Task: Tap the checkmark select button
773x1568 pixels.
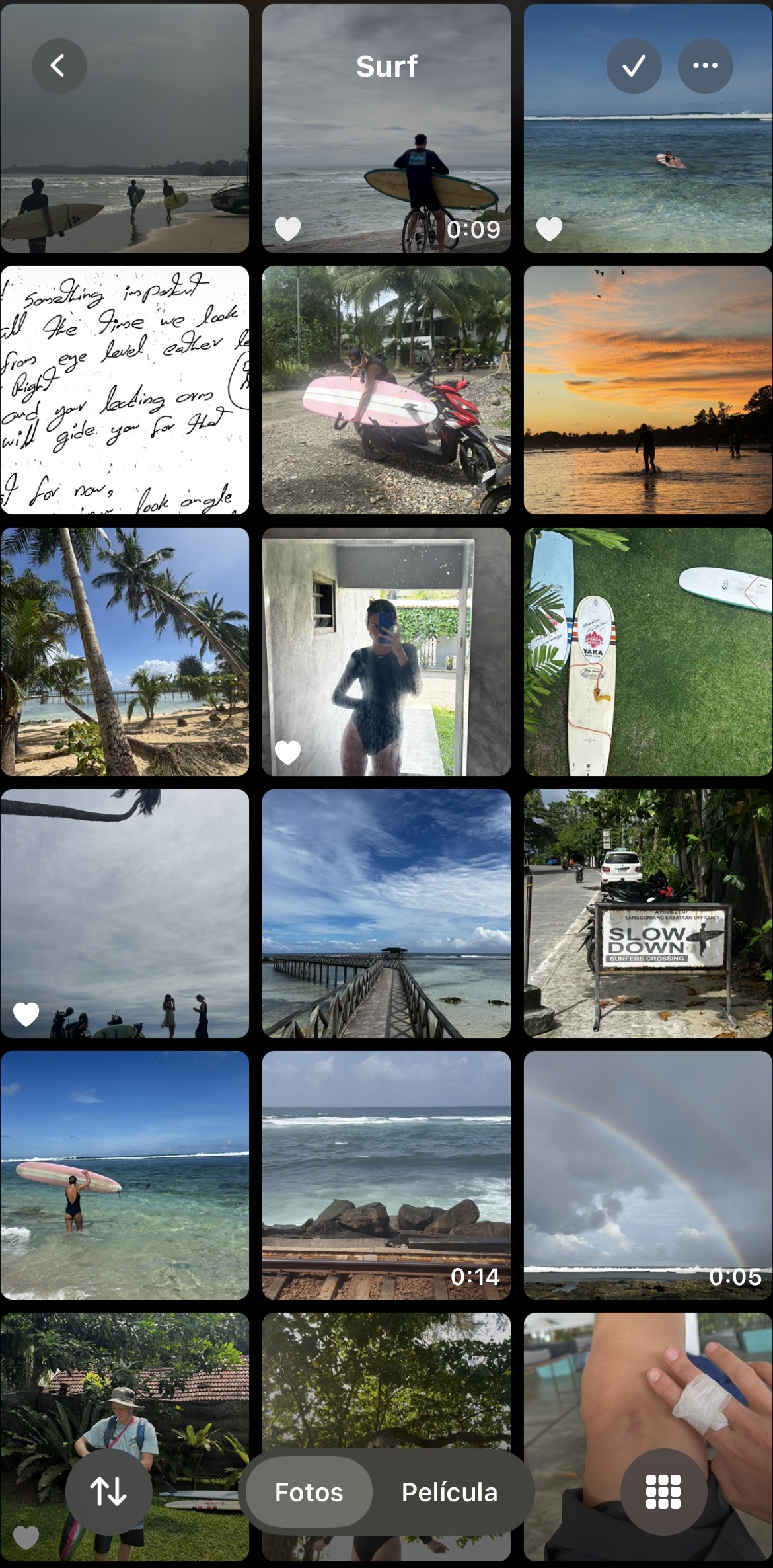Action: click(x=634, y=65)
